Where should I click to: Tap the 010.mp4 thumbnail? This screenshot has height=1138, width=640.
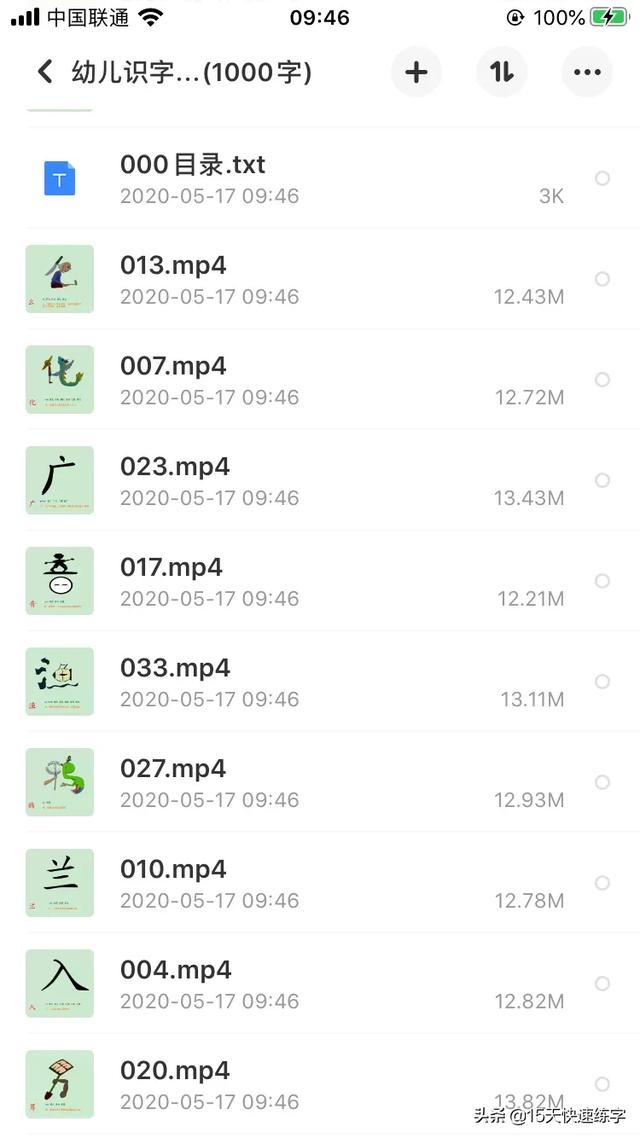click(x=60, y=883)
